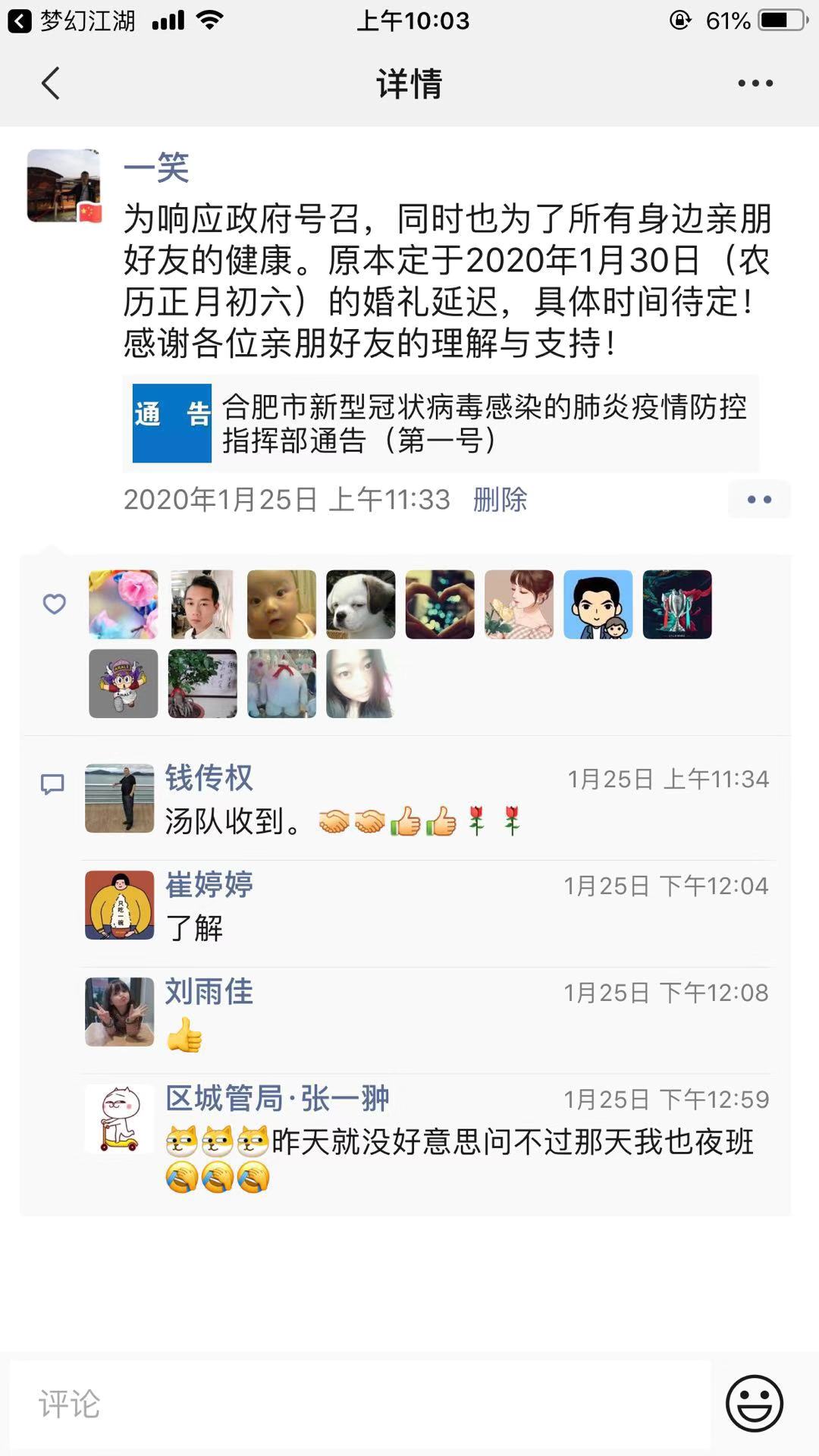This screenshot has width=819, height=1456.
Task: Tap the poster name 一笑
Action: (x=156, y=168)
